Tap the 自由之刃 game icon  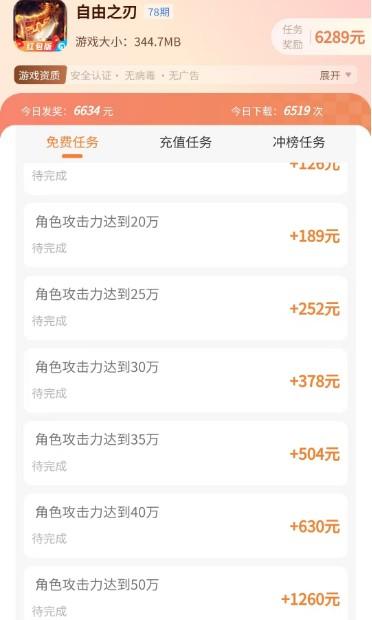pos(40,26)
